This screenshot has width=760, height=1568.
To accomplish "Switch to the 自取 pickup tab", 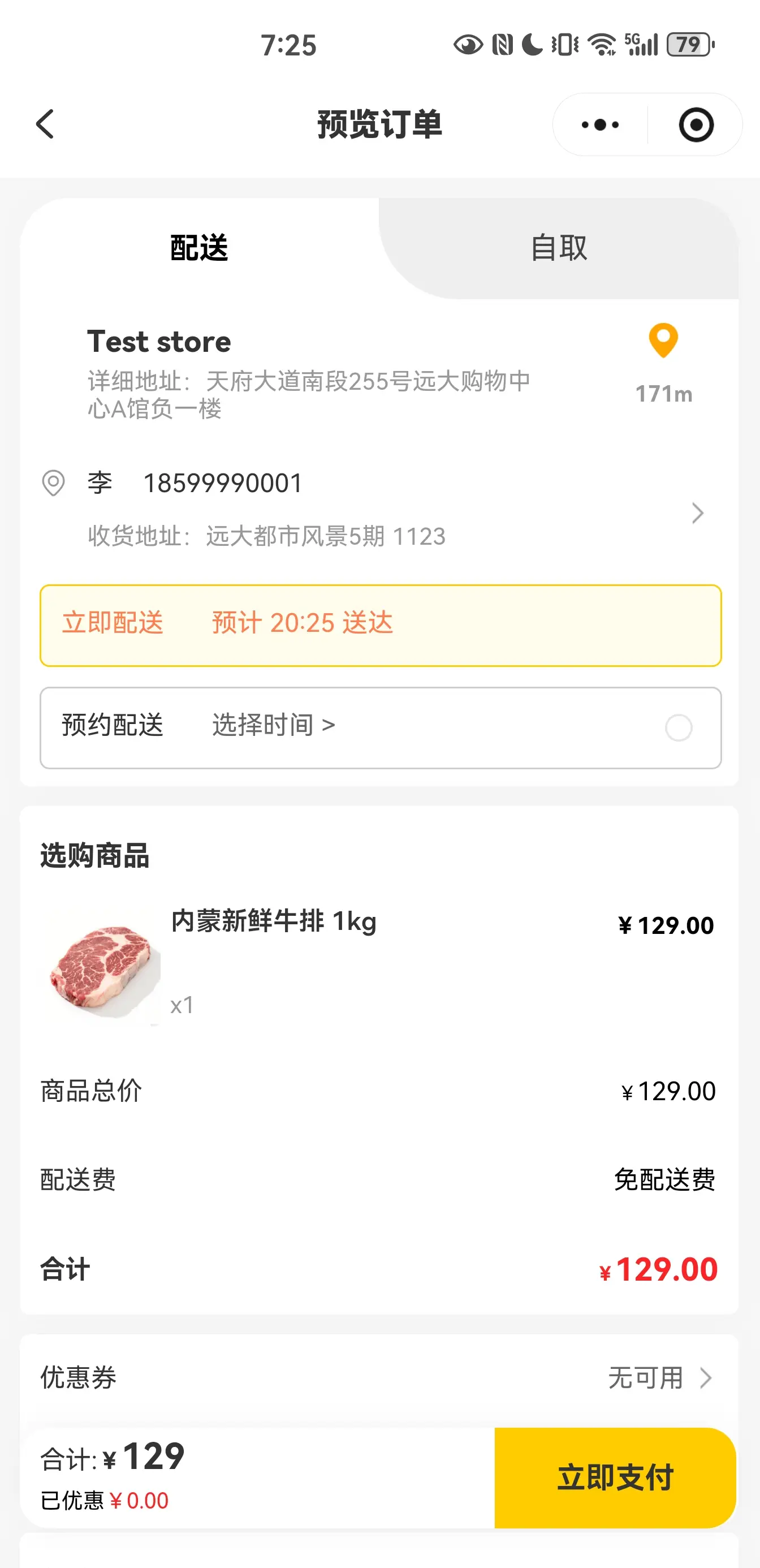I will [x=559, y=248].
